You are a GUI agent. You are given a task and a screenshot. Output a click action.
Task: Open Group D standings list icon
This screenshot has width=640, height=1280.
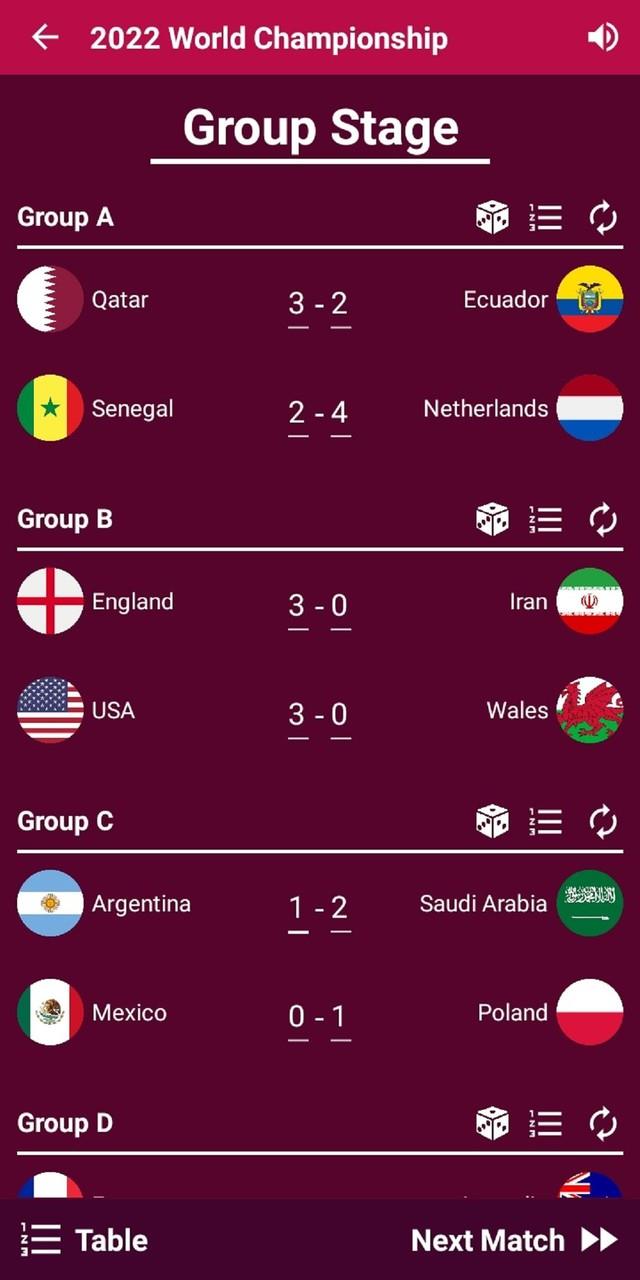pos(546,1123)
